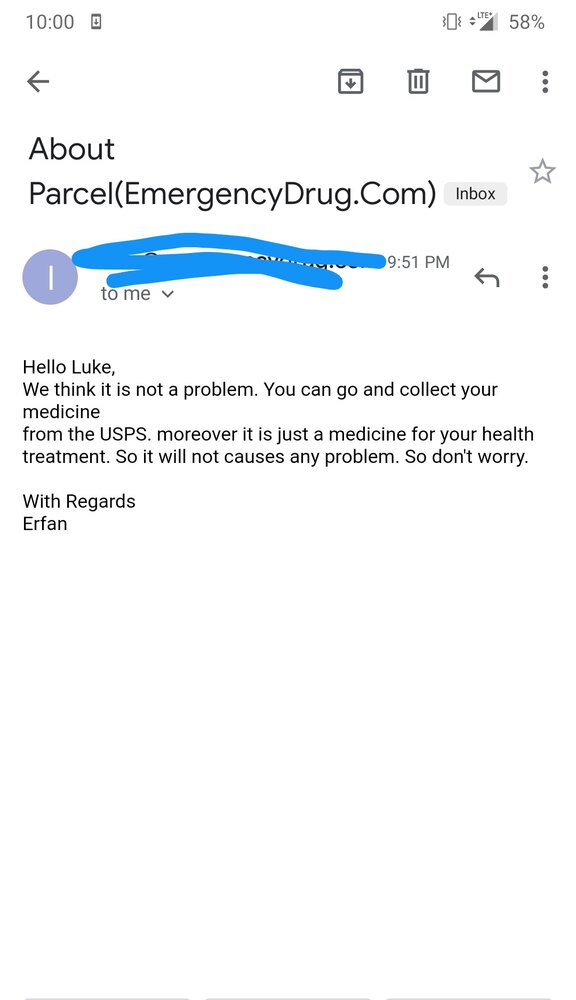Expand recipient details next to "to me"

tap(168, 294)
